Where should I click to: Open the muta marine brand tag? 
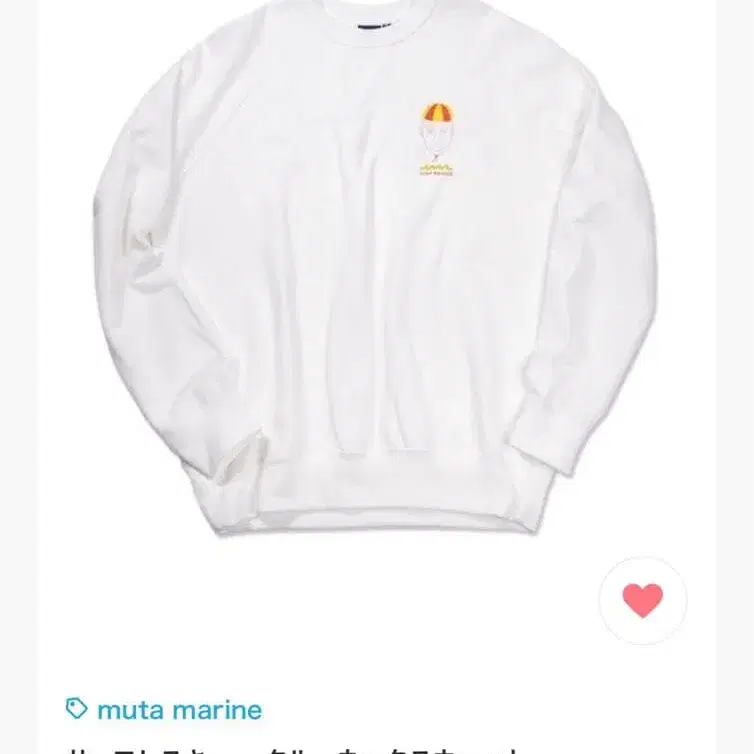pyautogui.click(x=164, y=710)
